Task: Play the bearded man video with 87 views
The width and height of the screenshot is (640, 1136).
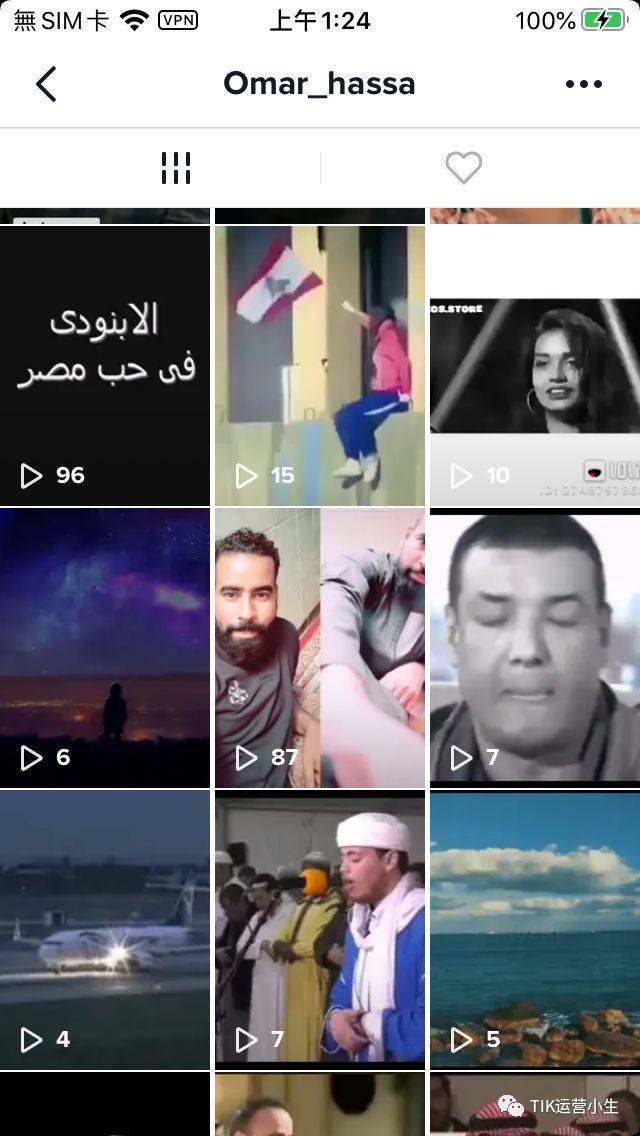Action: point(319,647)
